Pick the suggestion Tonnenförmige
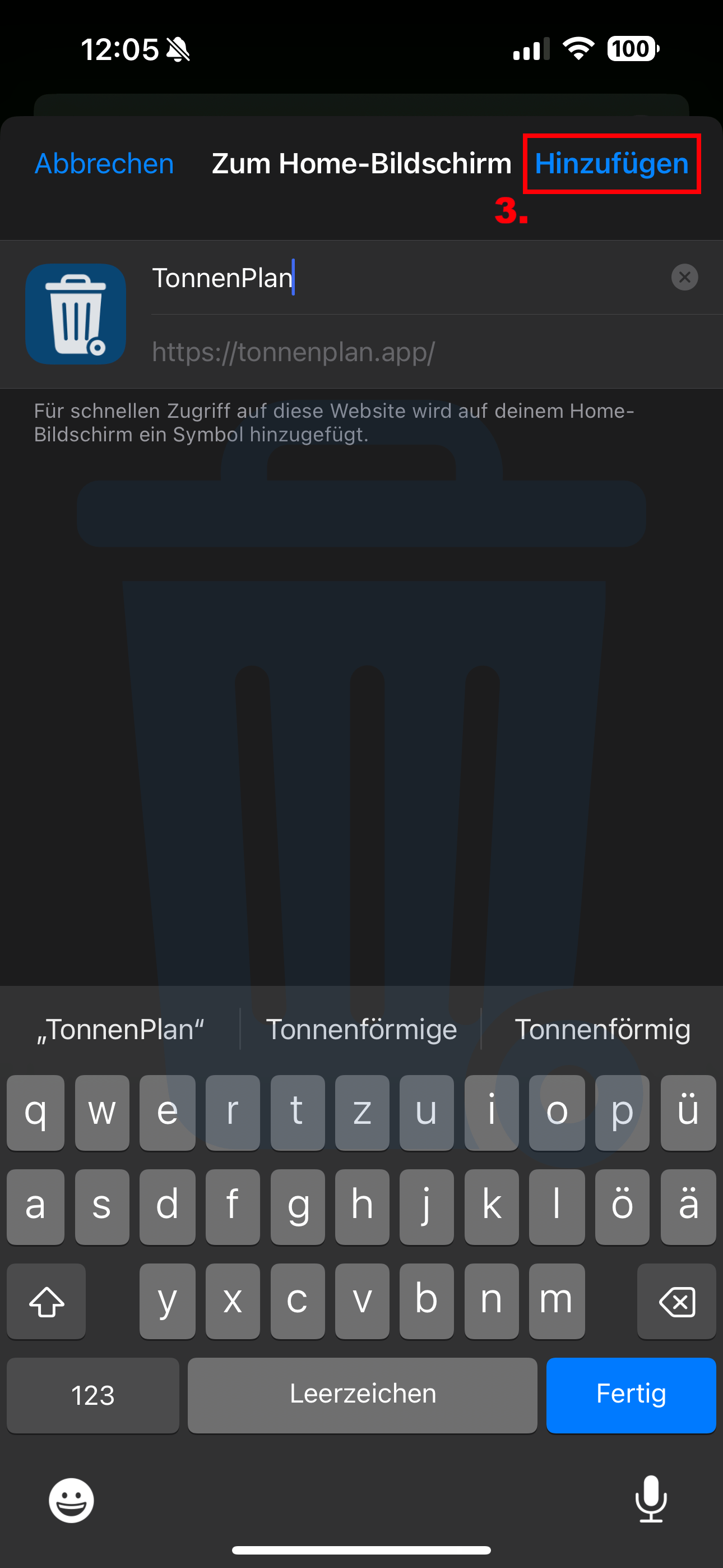 click(361, 1029)
